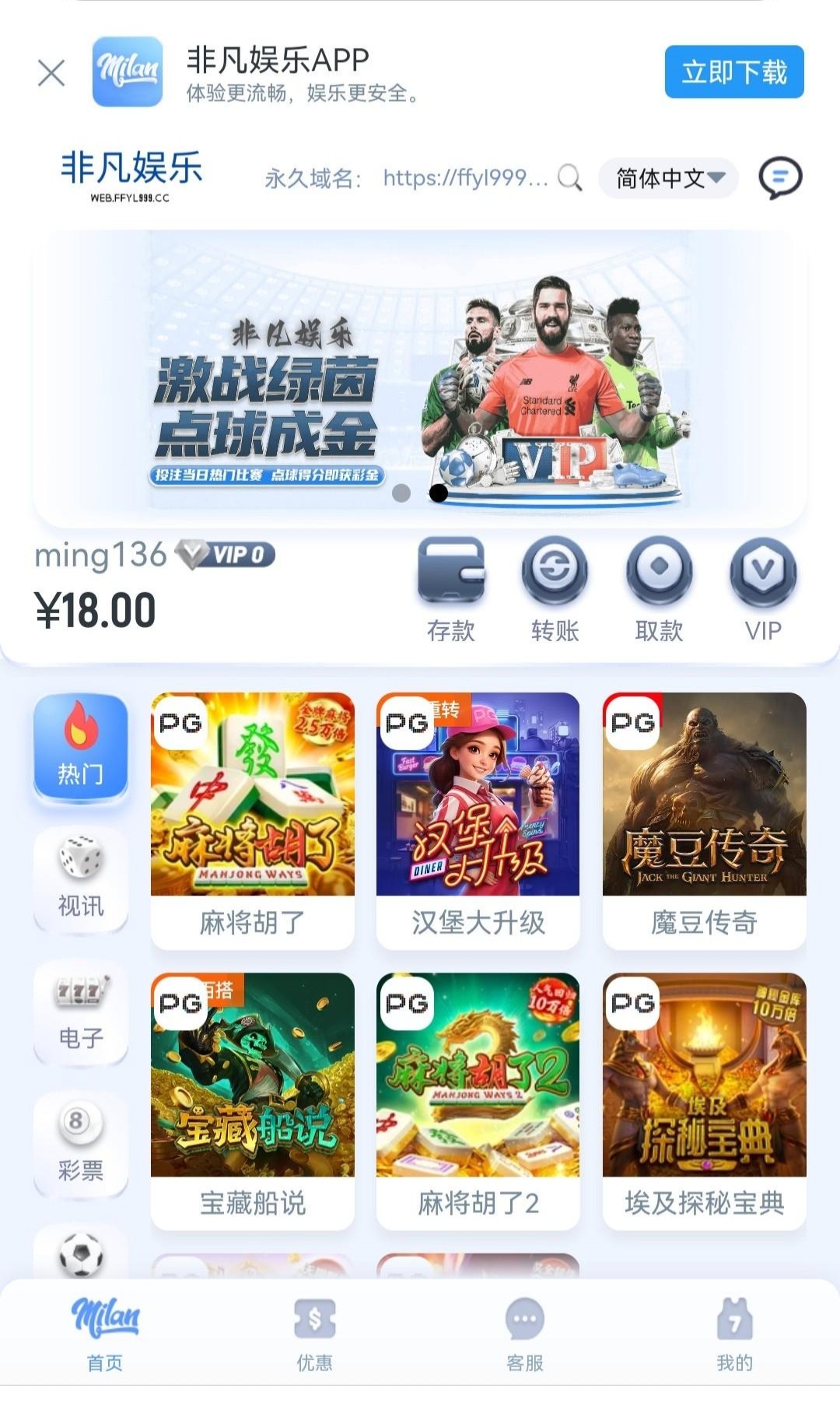Switch to the 优惠 tab
This screenshot has width=840, height=1403.
(314, 1335)
